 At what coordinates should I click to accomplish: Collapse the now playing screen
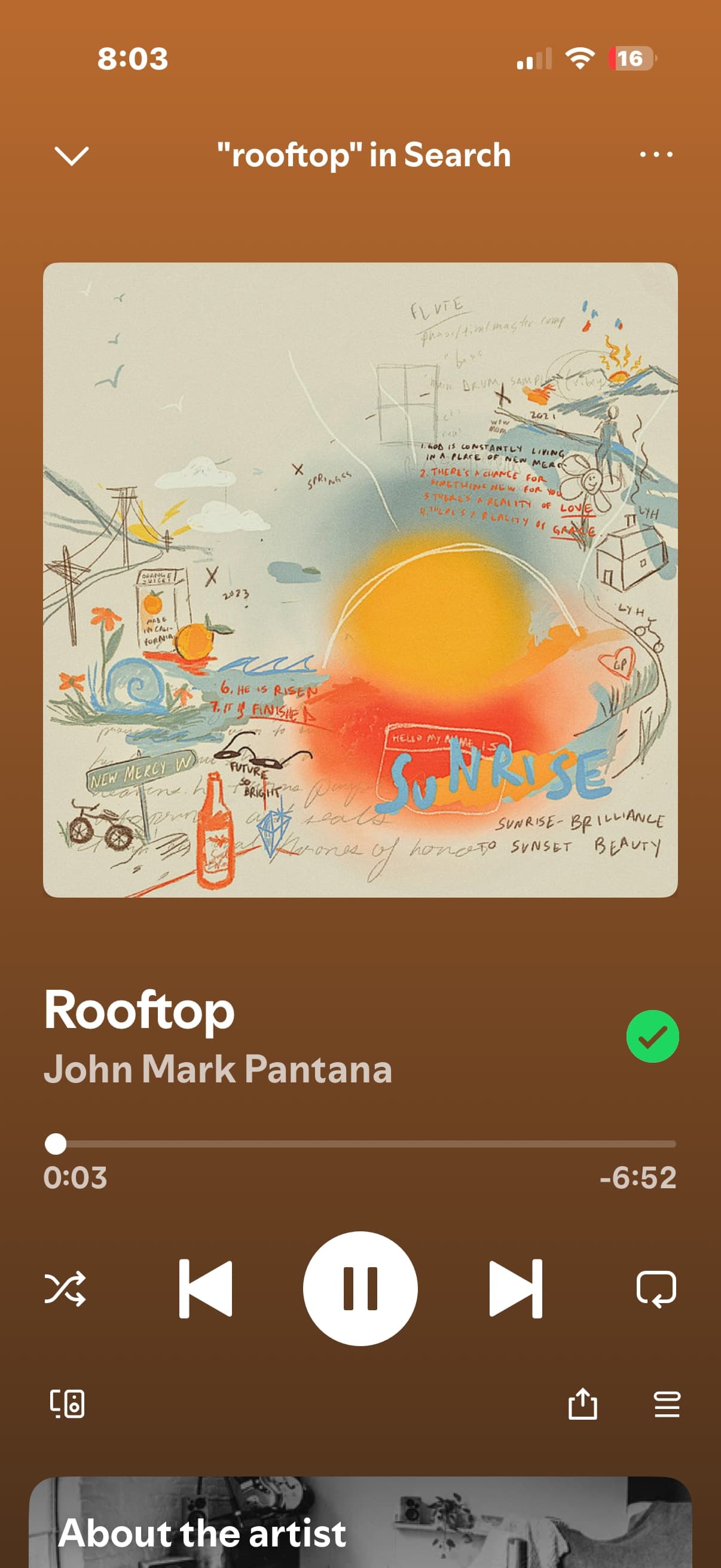pos(72,156)
